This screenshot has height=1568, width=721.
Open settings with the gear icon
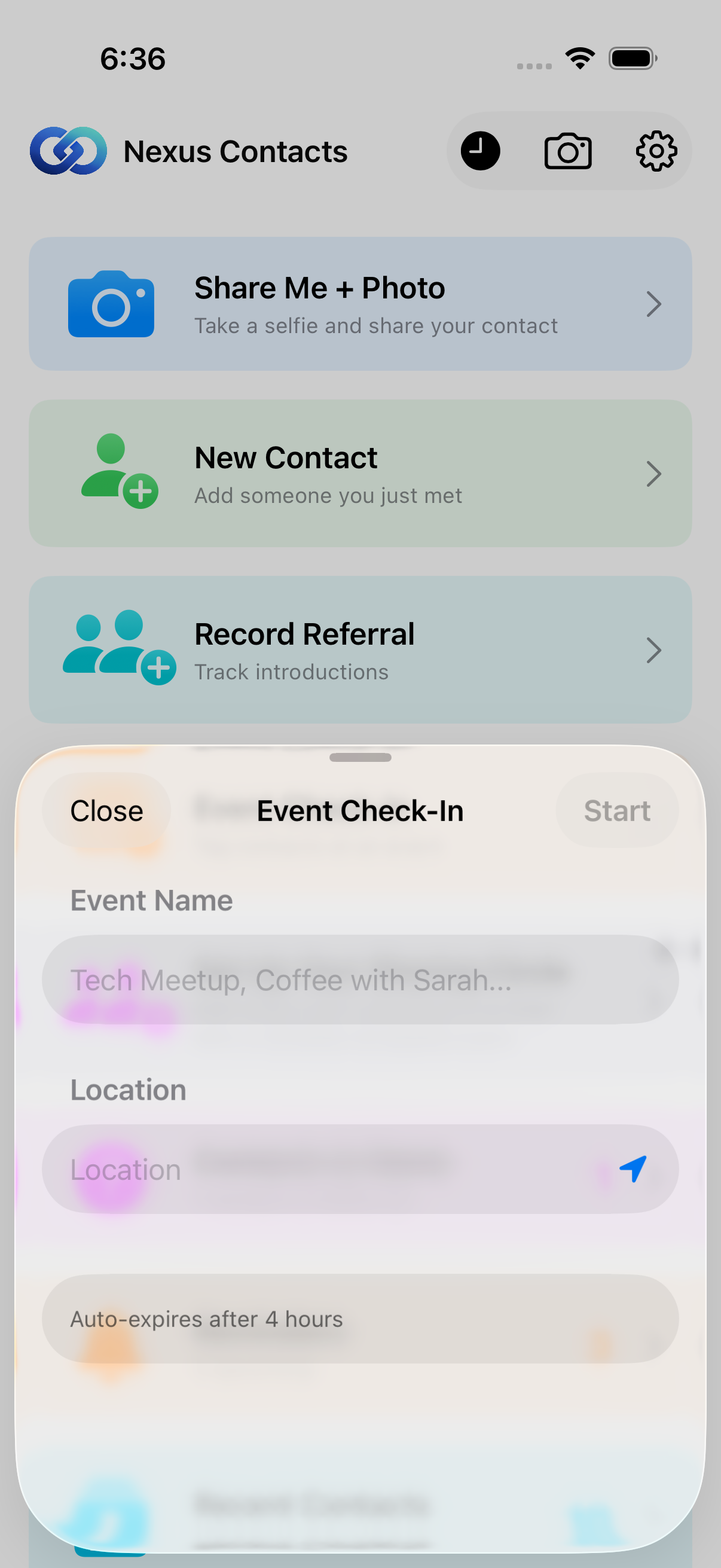click(x=655, y=150)
